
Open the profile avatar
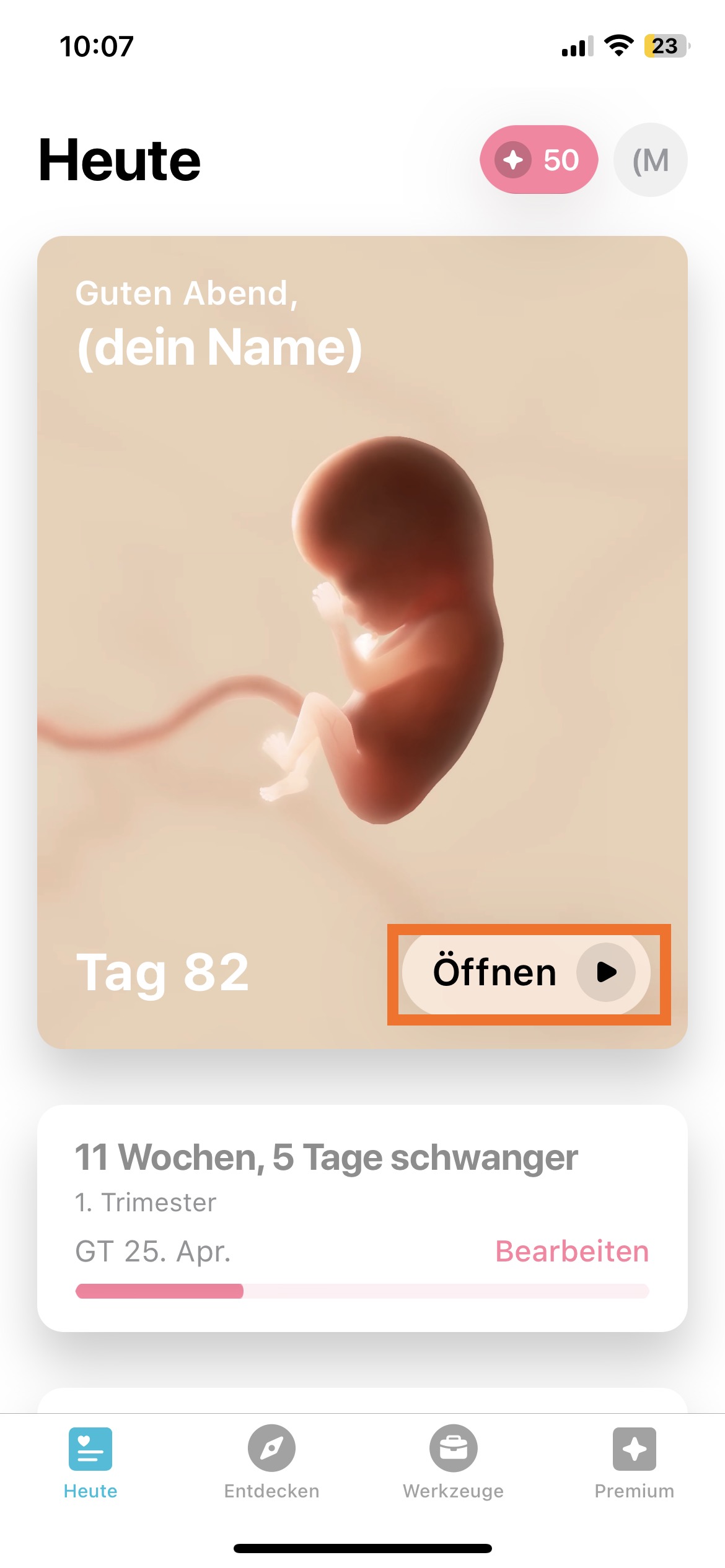[x=650, y=160]
